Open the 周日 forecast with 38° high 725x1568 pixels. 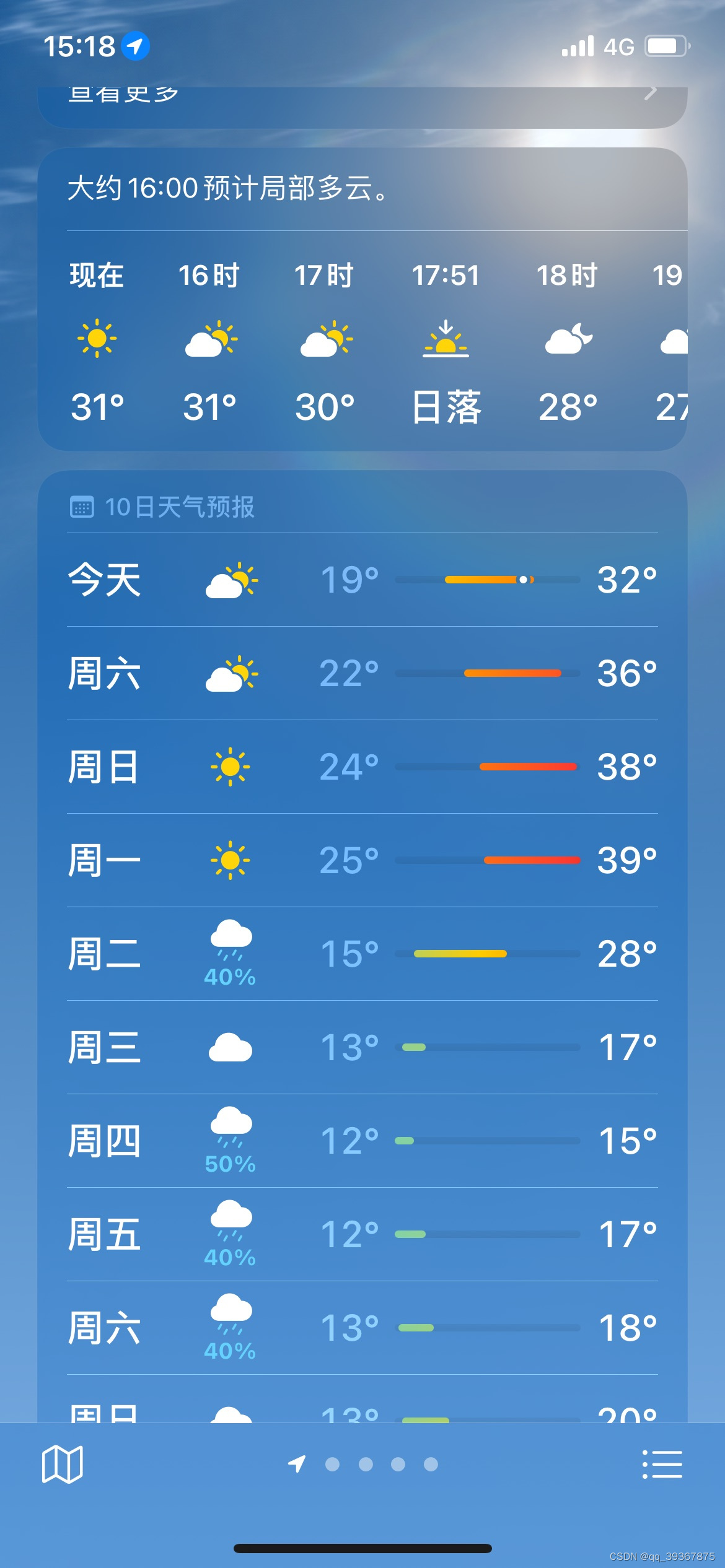(x=362, y=767)
